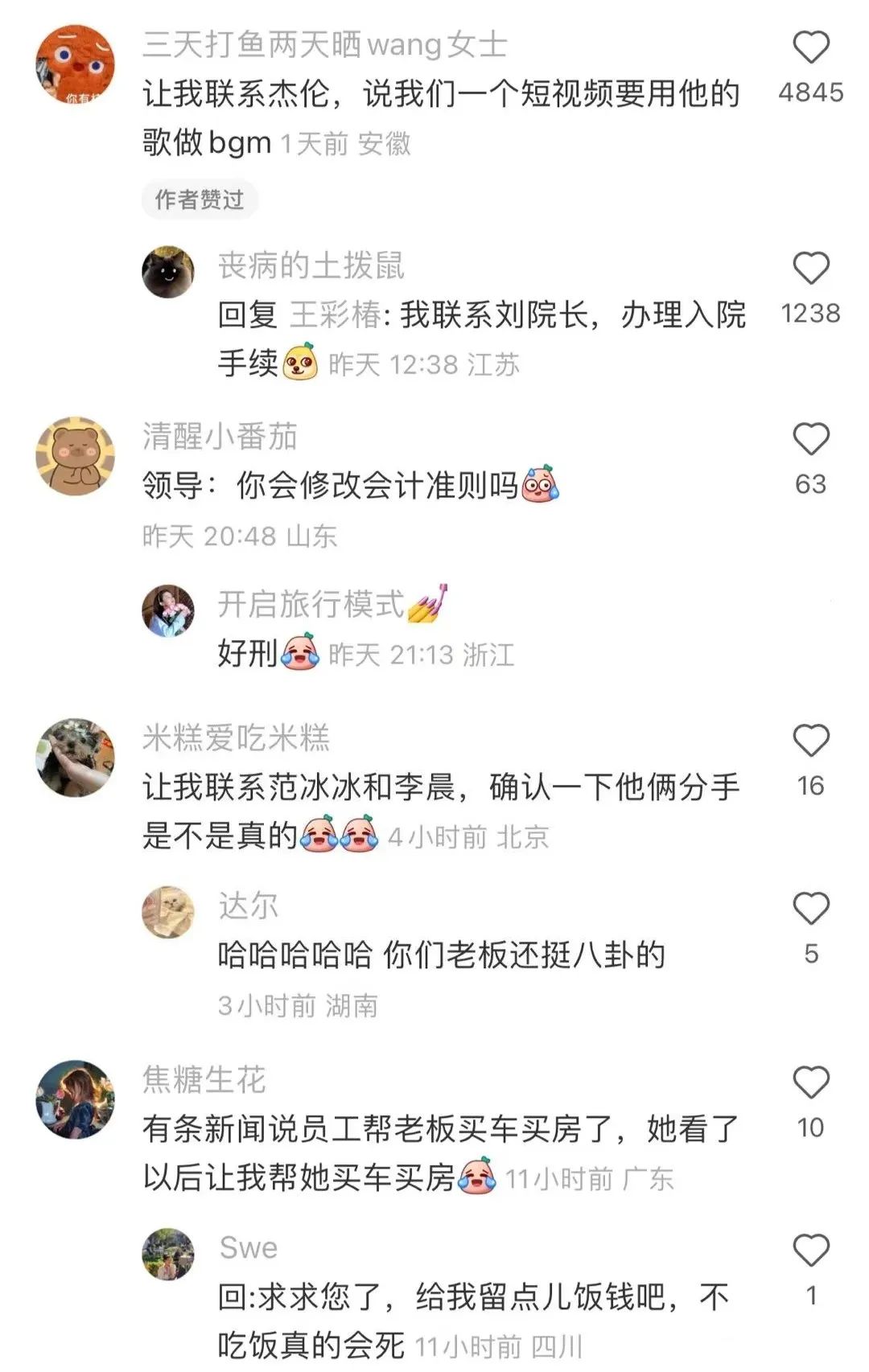The image size is (869, 1372).
Task: Like the comment by 焦糖生花
Action: 810,1082
